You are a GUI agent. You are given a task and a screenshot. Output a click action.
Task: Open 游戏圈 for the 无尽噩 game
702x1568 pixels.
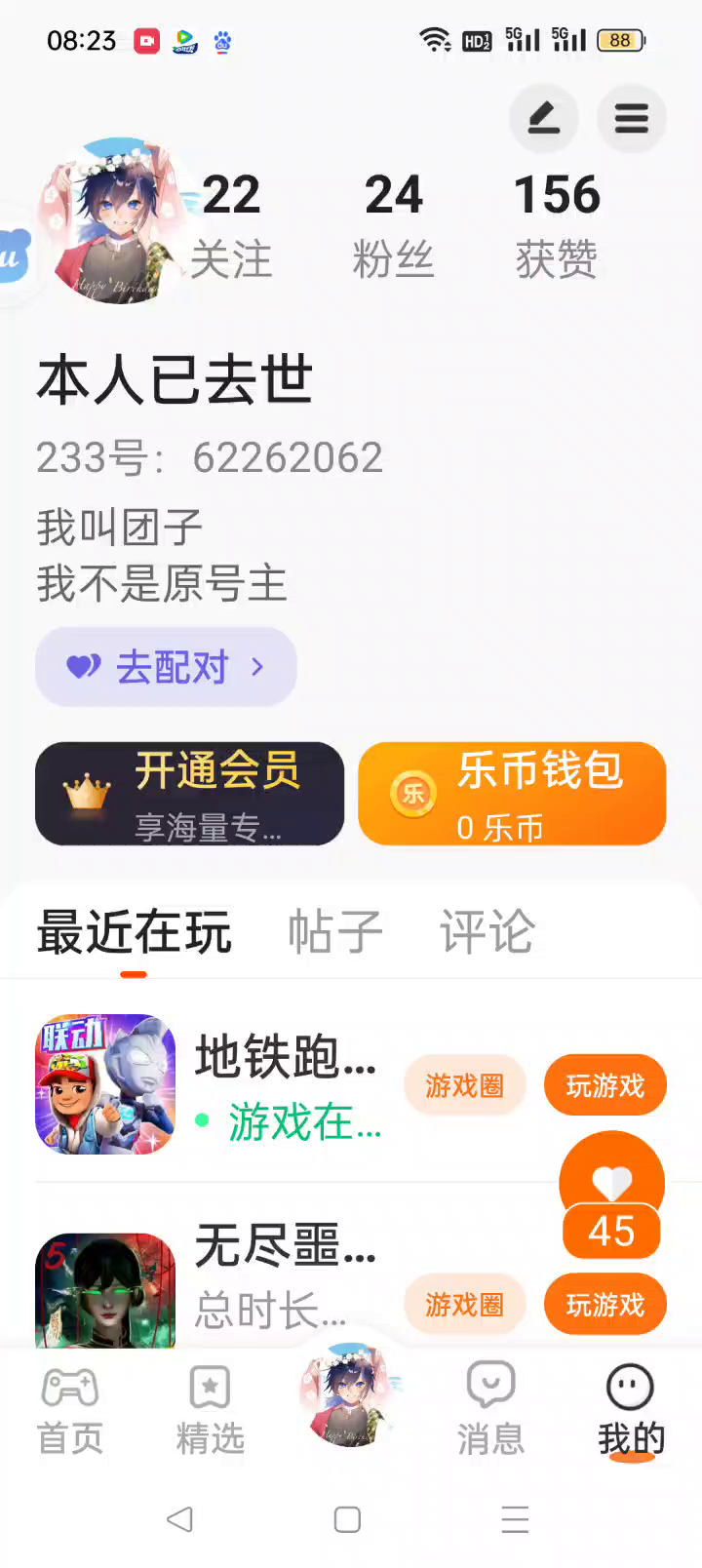coord(464,1305)
